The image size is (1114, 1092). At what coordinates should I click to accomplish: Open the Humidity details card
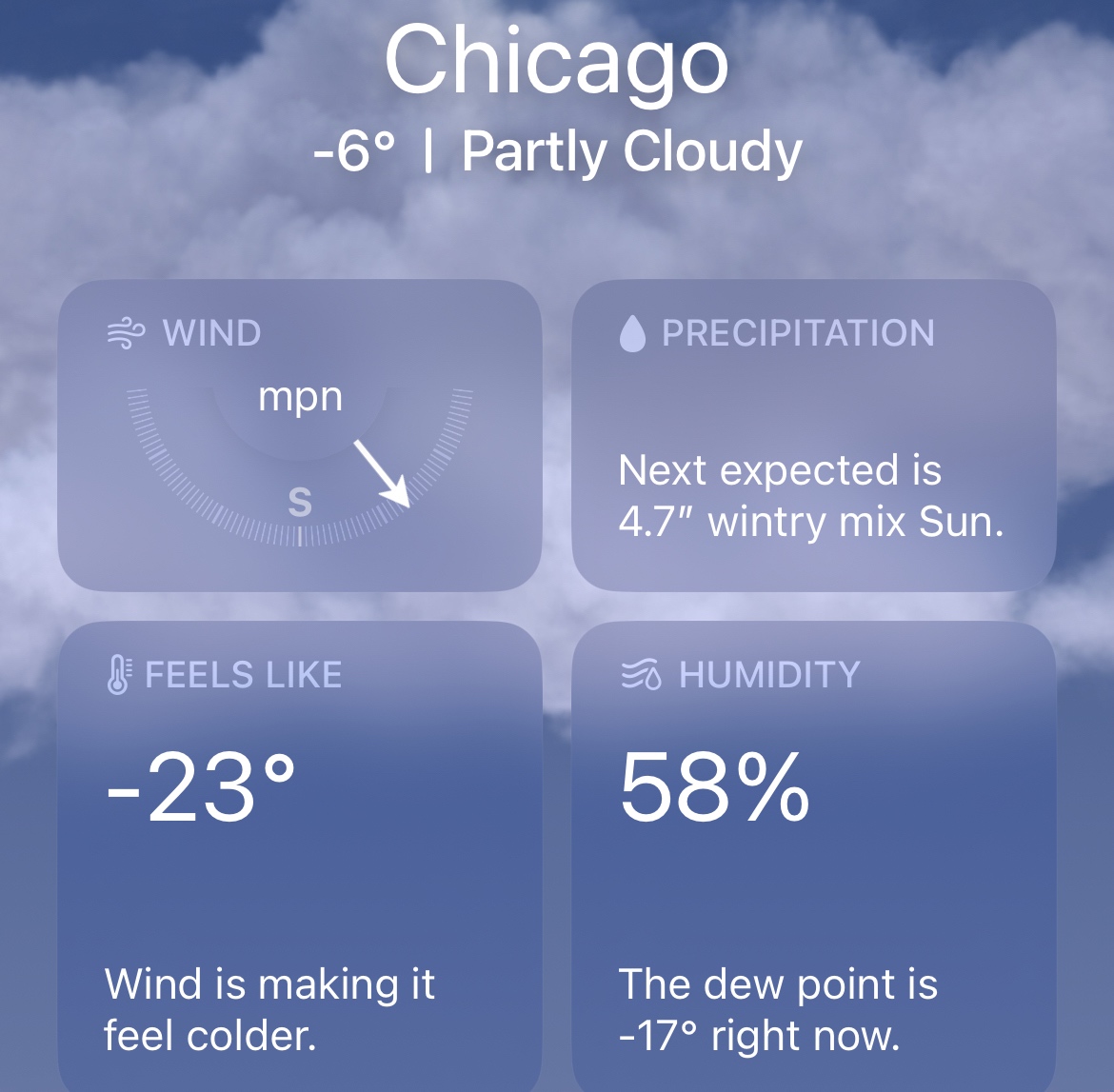pos(813,855)
